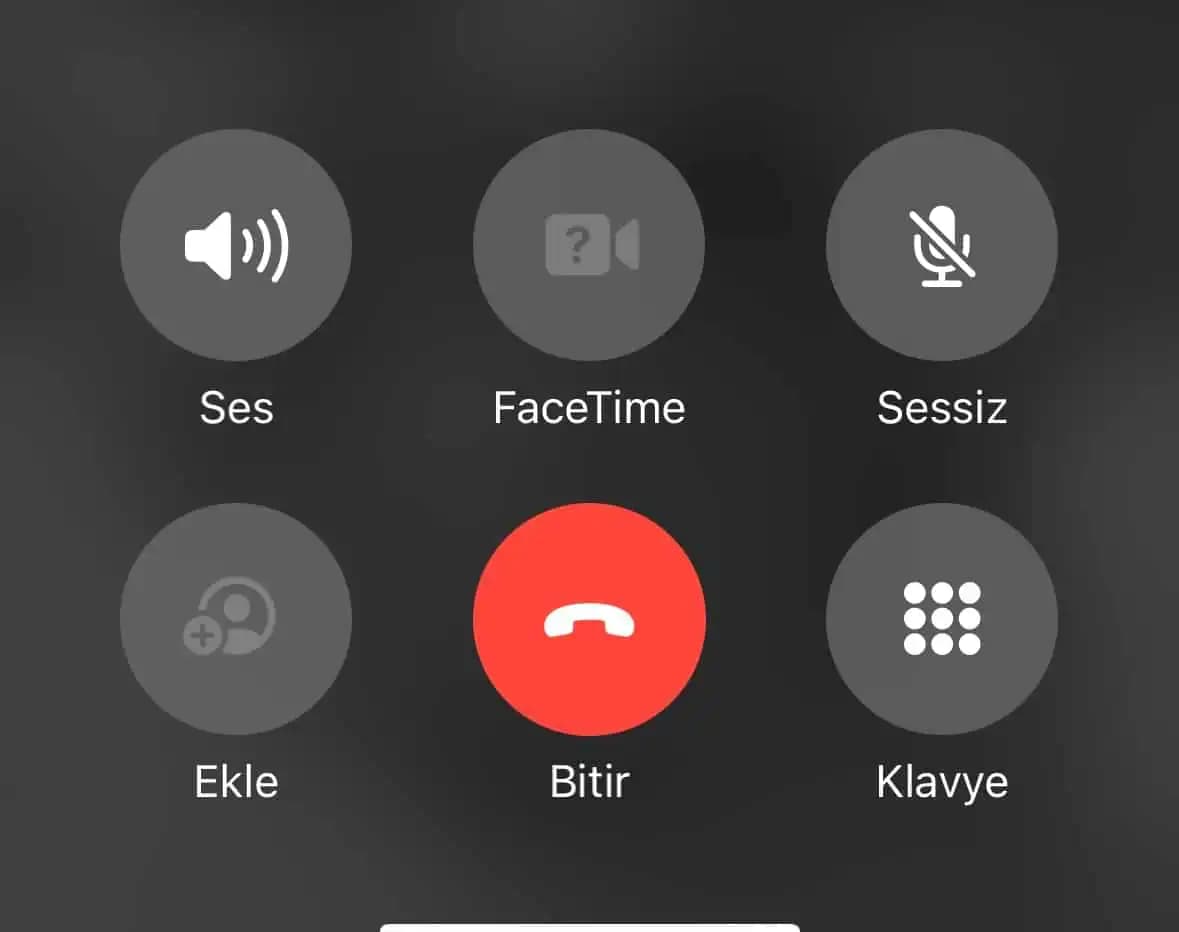This screenshot has height=932, width=1179.
Task: Open the Klavye dial keypad
Action: point(942,619)
